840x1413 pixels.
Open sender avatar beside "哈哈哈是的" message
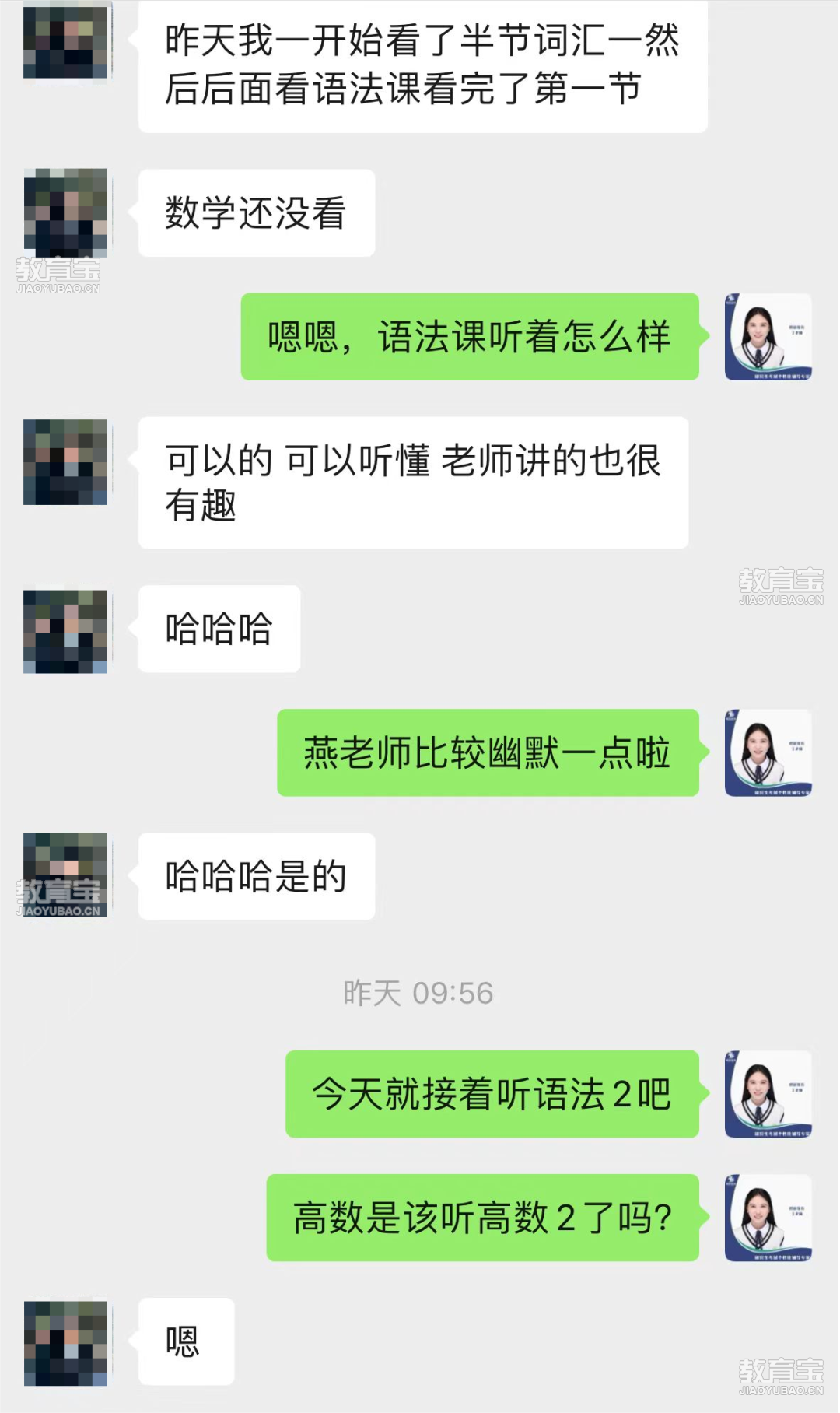tap(65, 875)
